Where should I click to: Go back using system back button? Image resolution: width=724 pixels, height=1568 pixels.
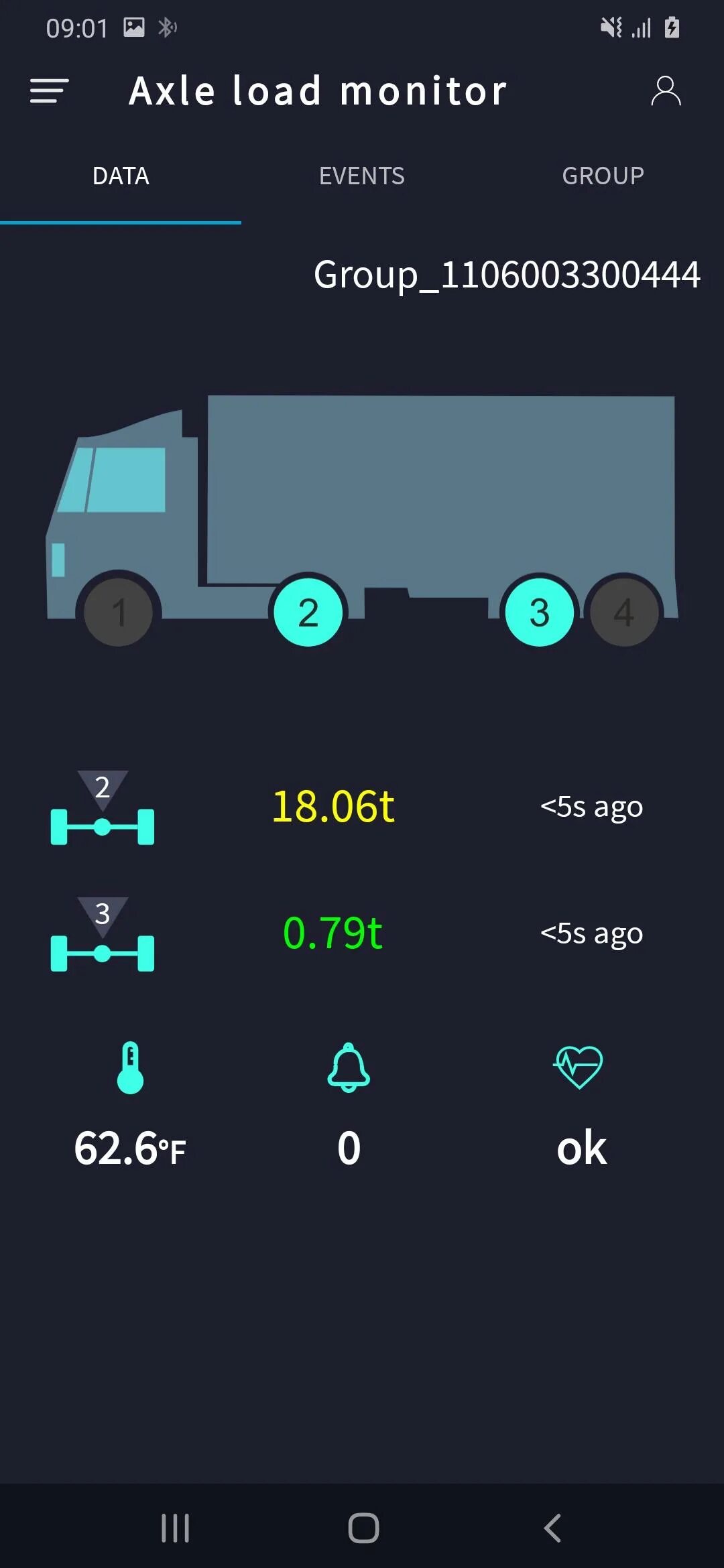click(552, 1528)
